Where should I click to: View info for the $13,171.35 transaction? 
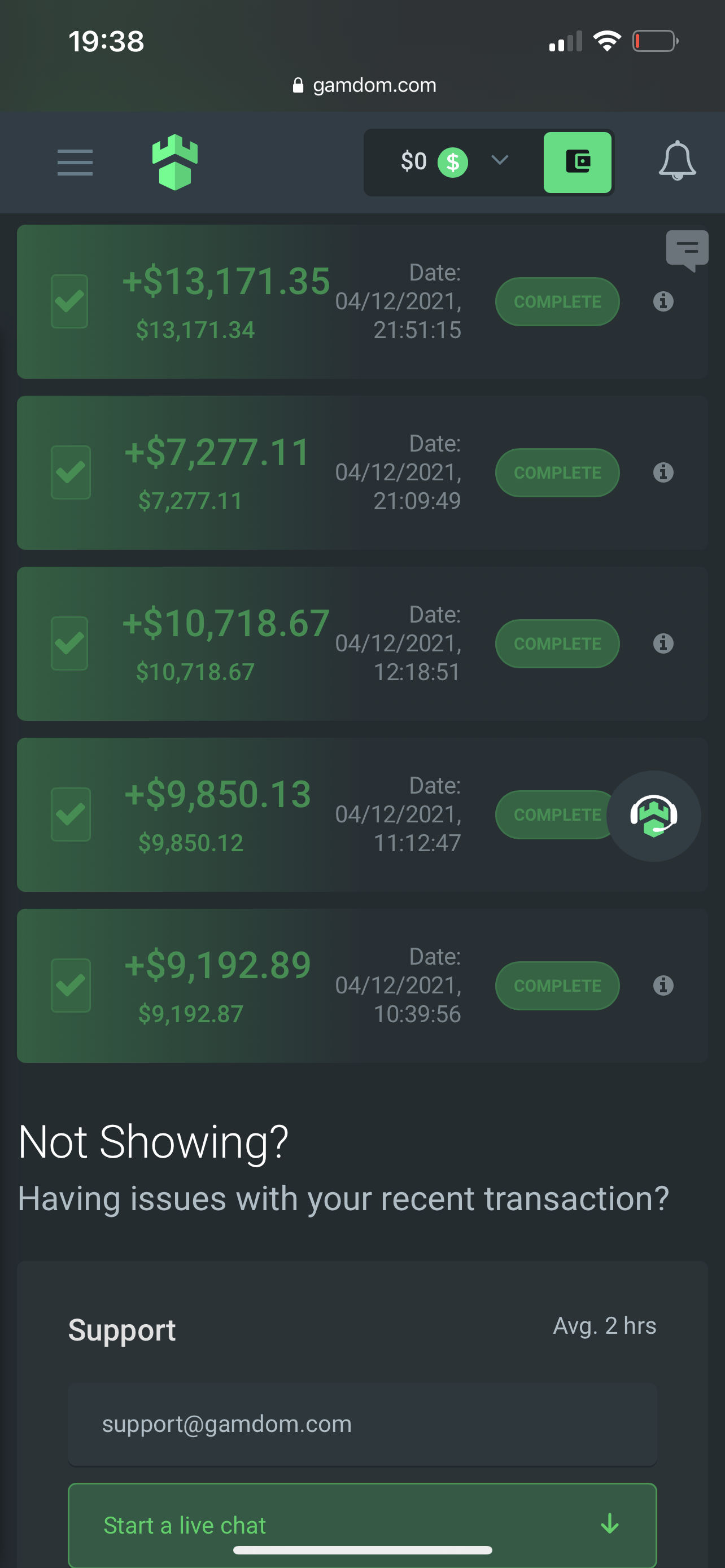tap(663, 301)
